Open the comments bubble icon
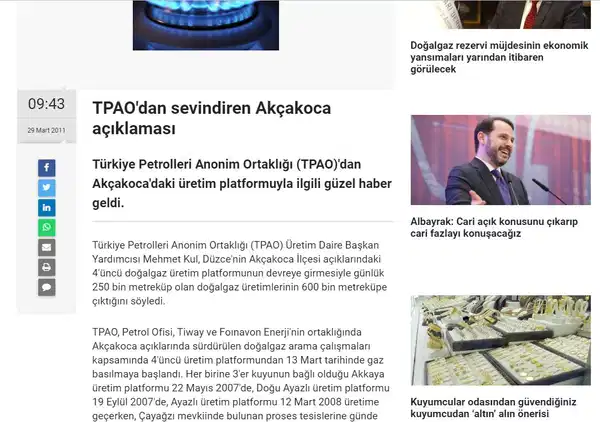Viewport: 600px width, 422px height. (47, 288)
